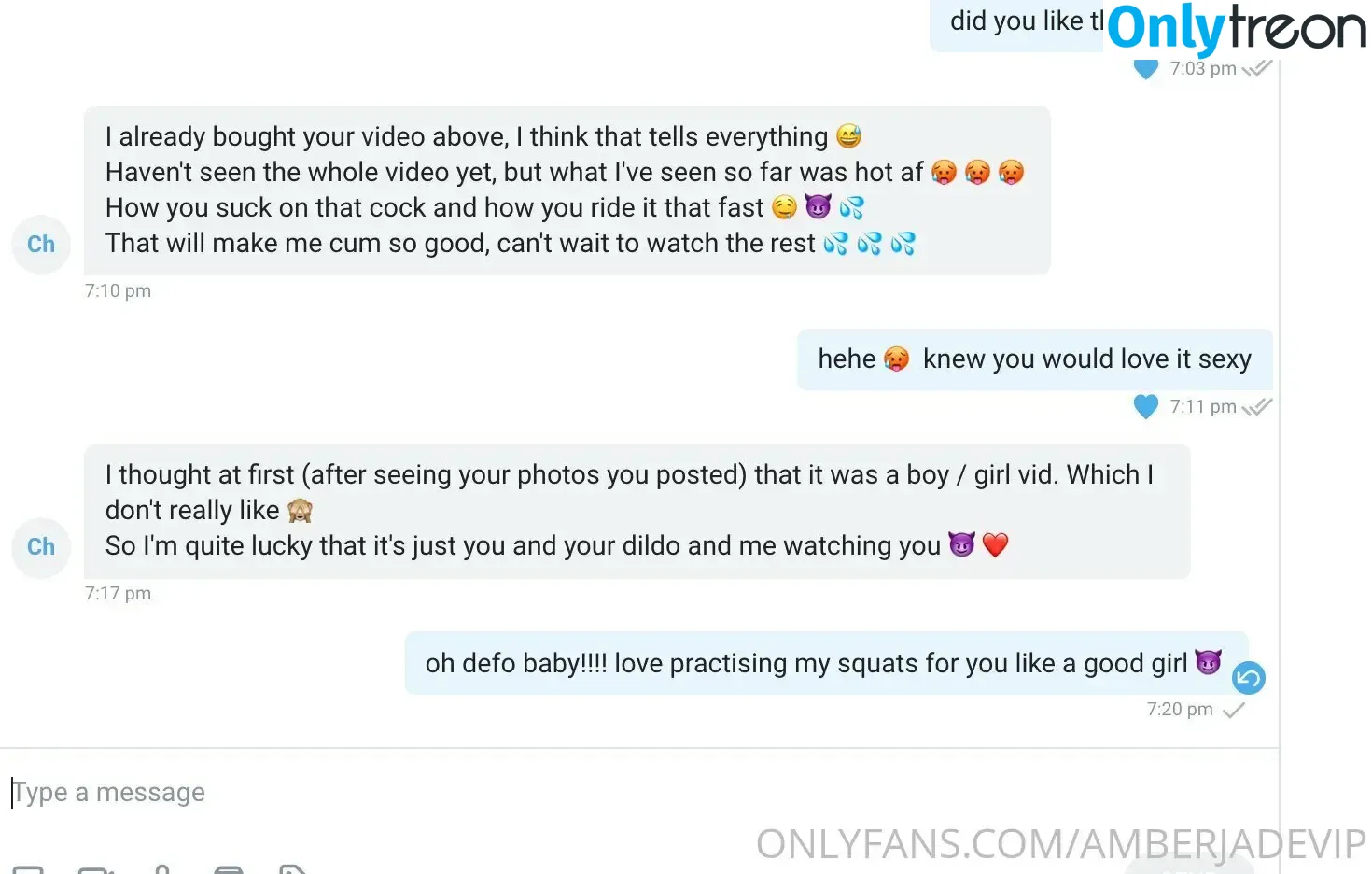Open Ch's avatar beside the 7:10 pm message

(41, 245)
